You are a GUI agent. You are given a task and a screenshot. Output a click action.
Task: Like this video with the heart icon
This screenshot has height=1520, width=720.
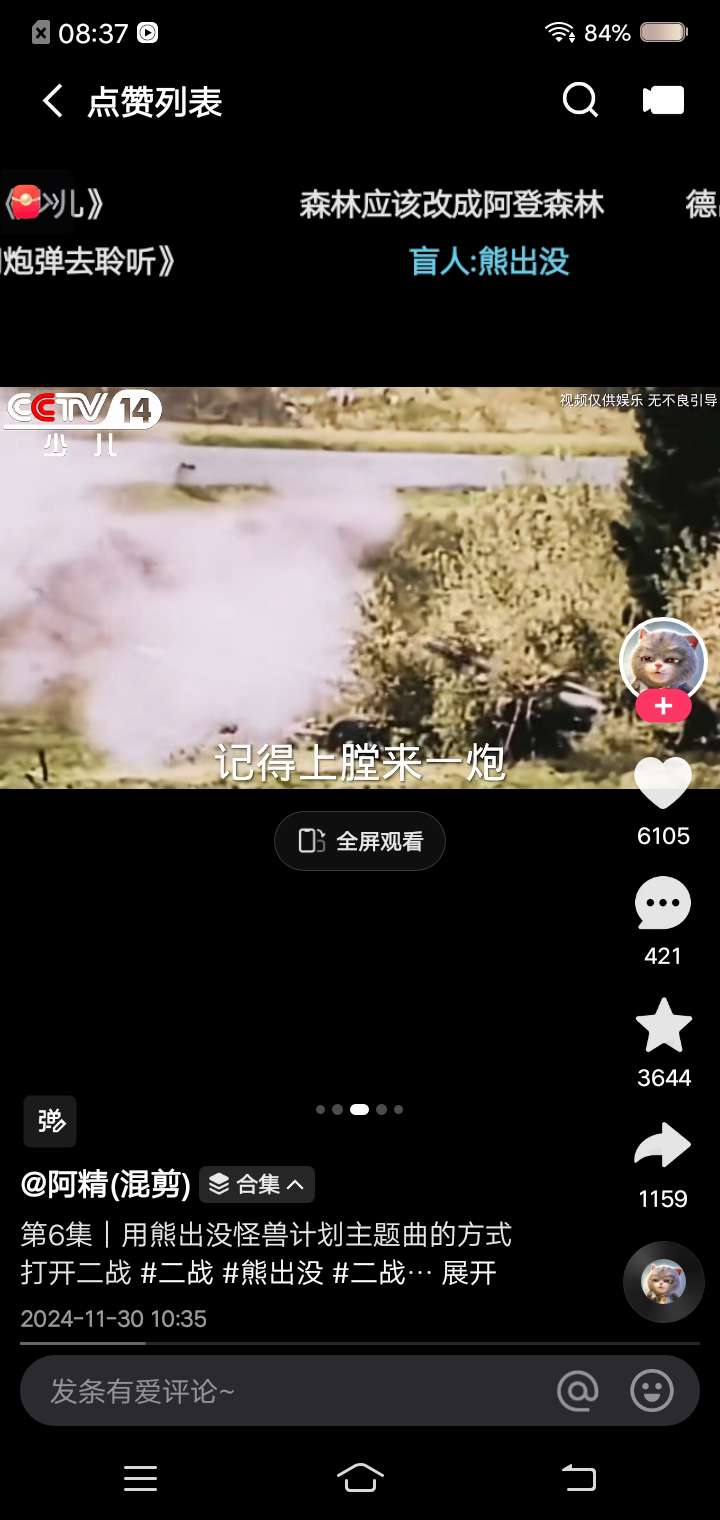tap(663, 782)
